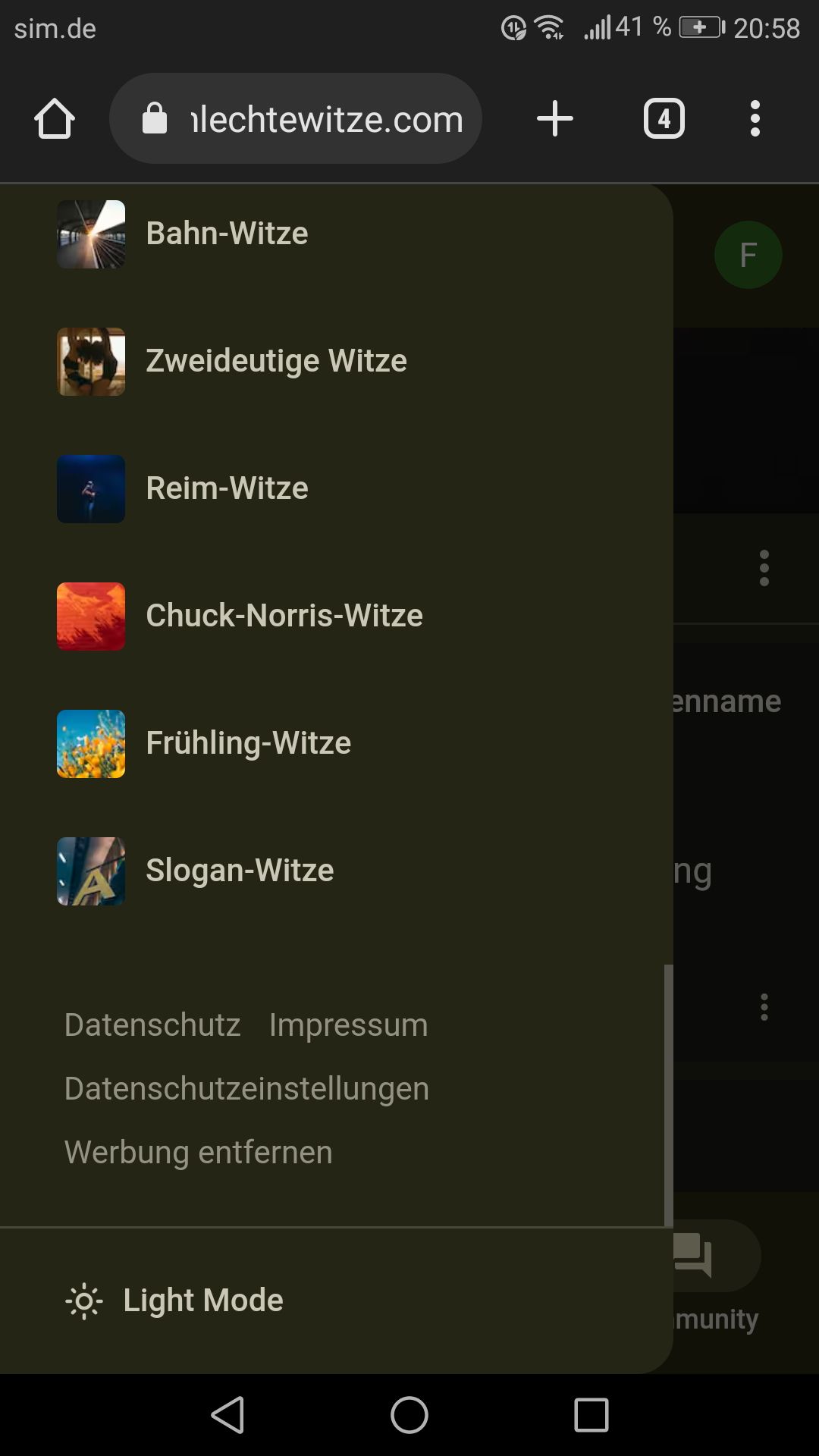
Task: Go to Frühling-Witze
Action: click(x=248, y=743)
